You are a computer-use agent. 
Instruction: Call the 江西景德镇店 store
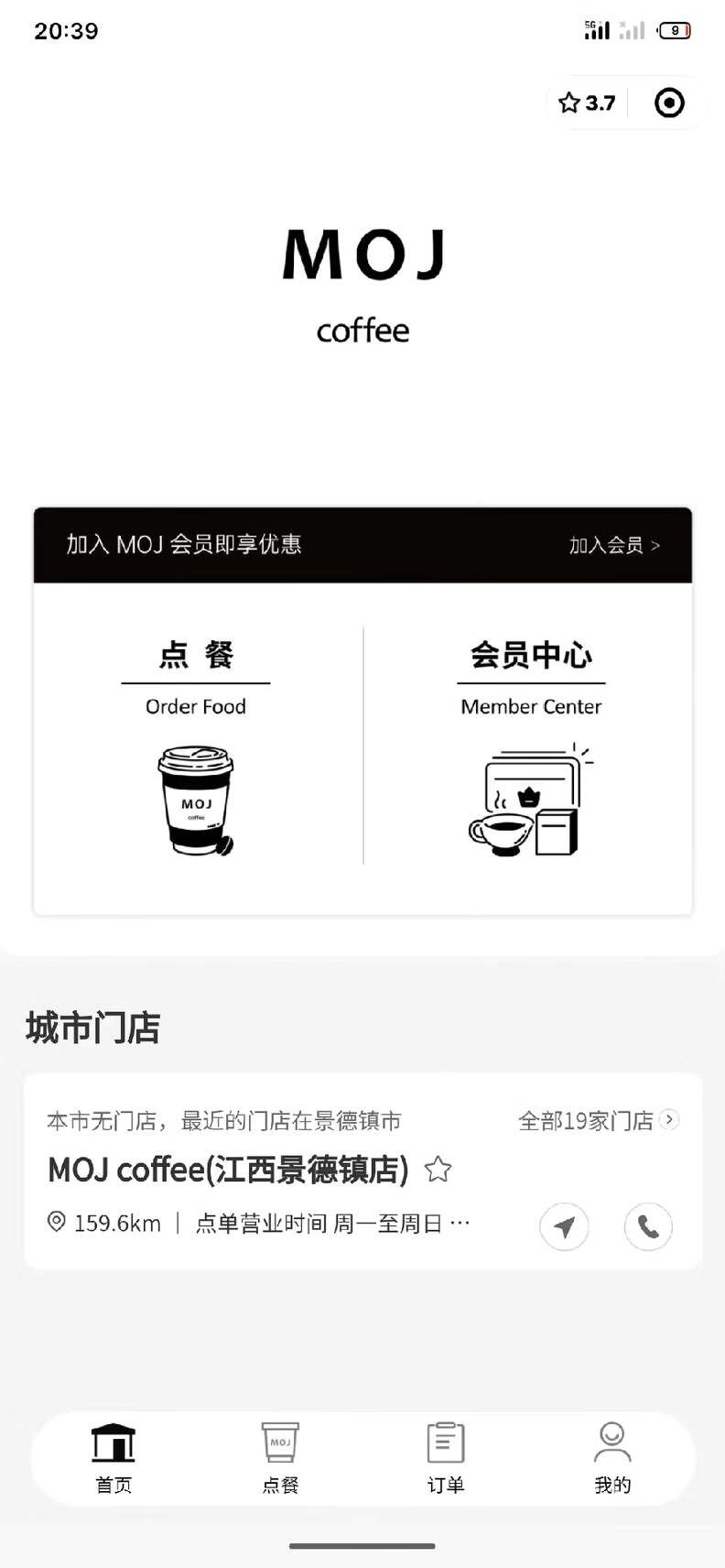point(648,1226)
